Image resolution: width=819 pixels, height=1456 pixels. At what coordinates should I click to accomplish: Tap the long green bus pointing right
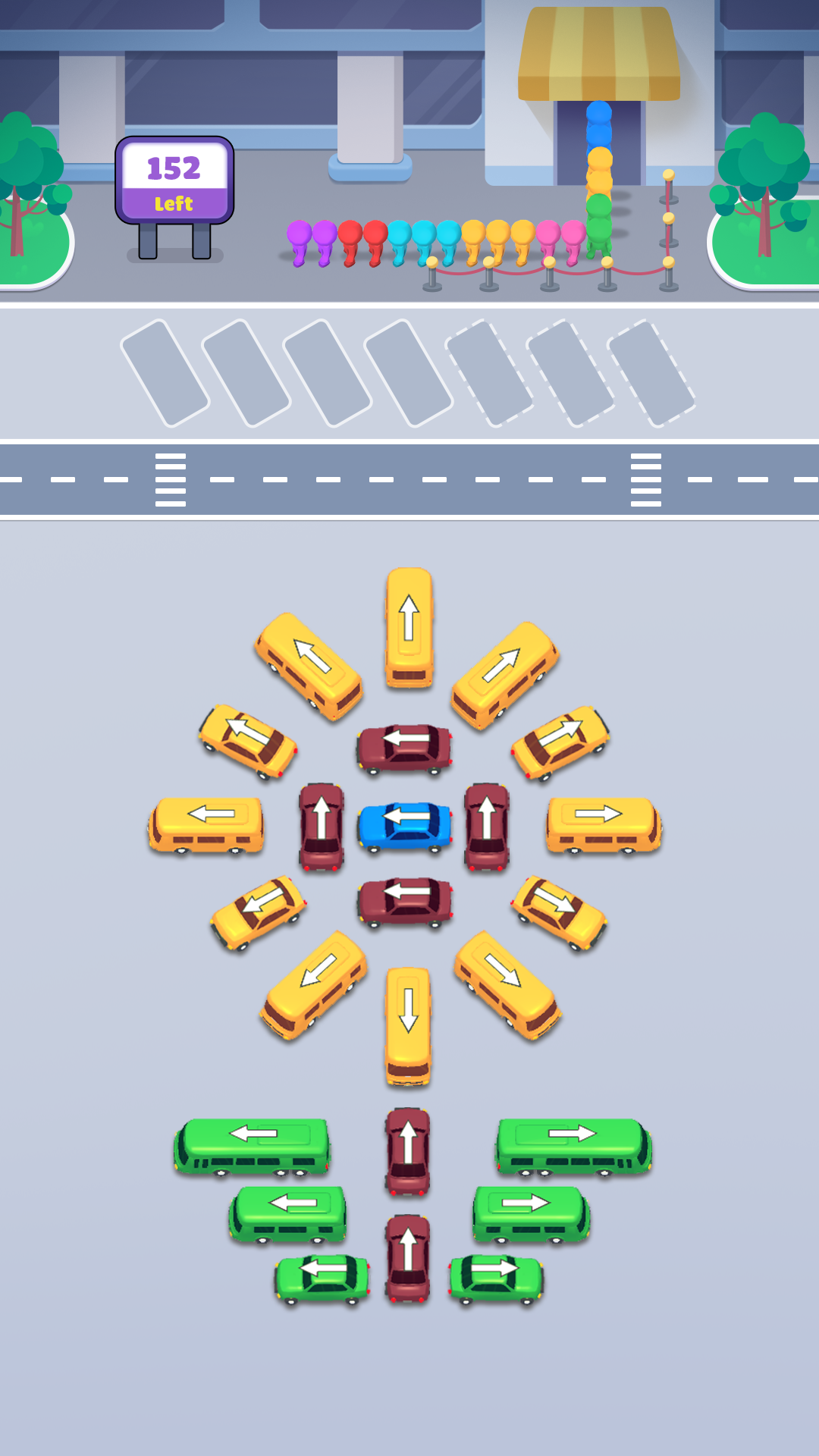[x=574, y=1146]
